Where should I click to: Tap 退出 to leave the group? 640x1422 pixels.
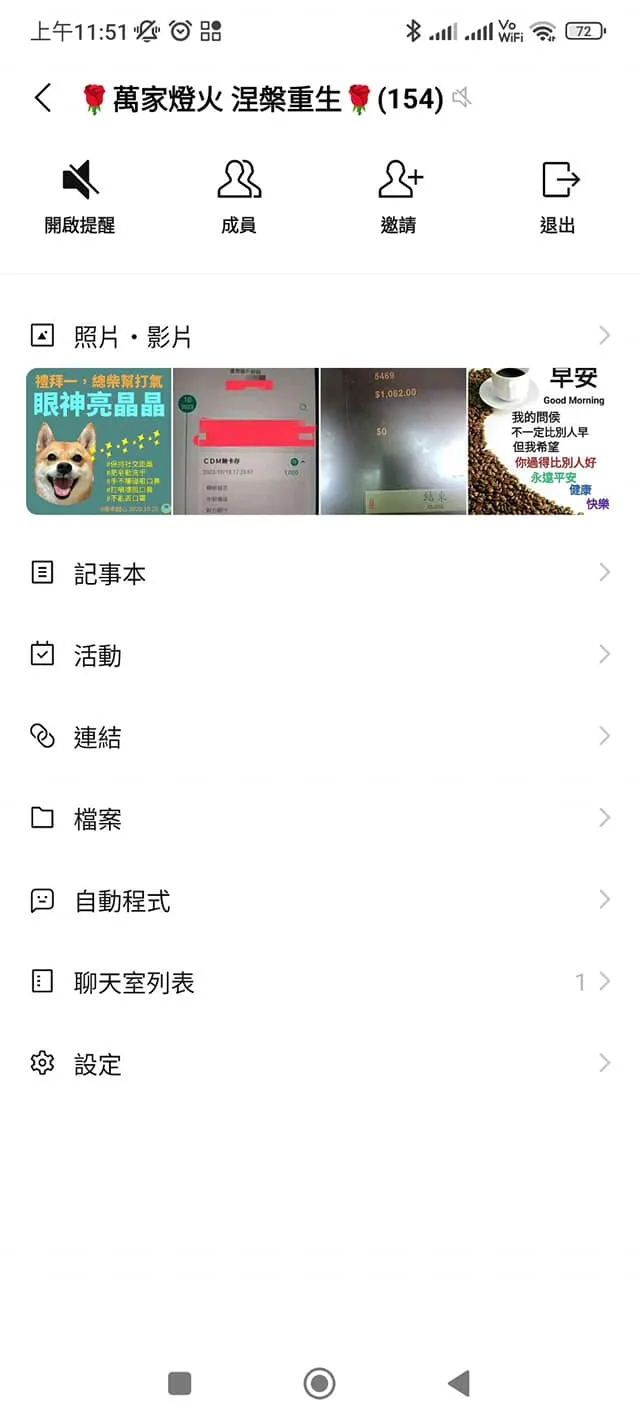[558, 196]
